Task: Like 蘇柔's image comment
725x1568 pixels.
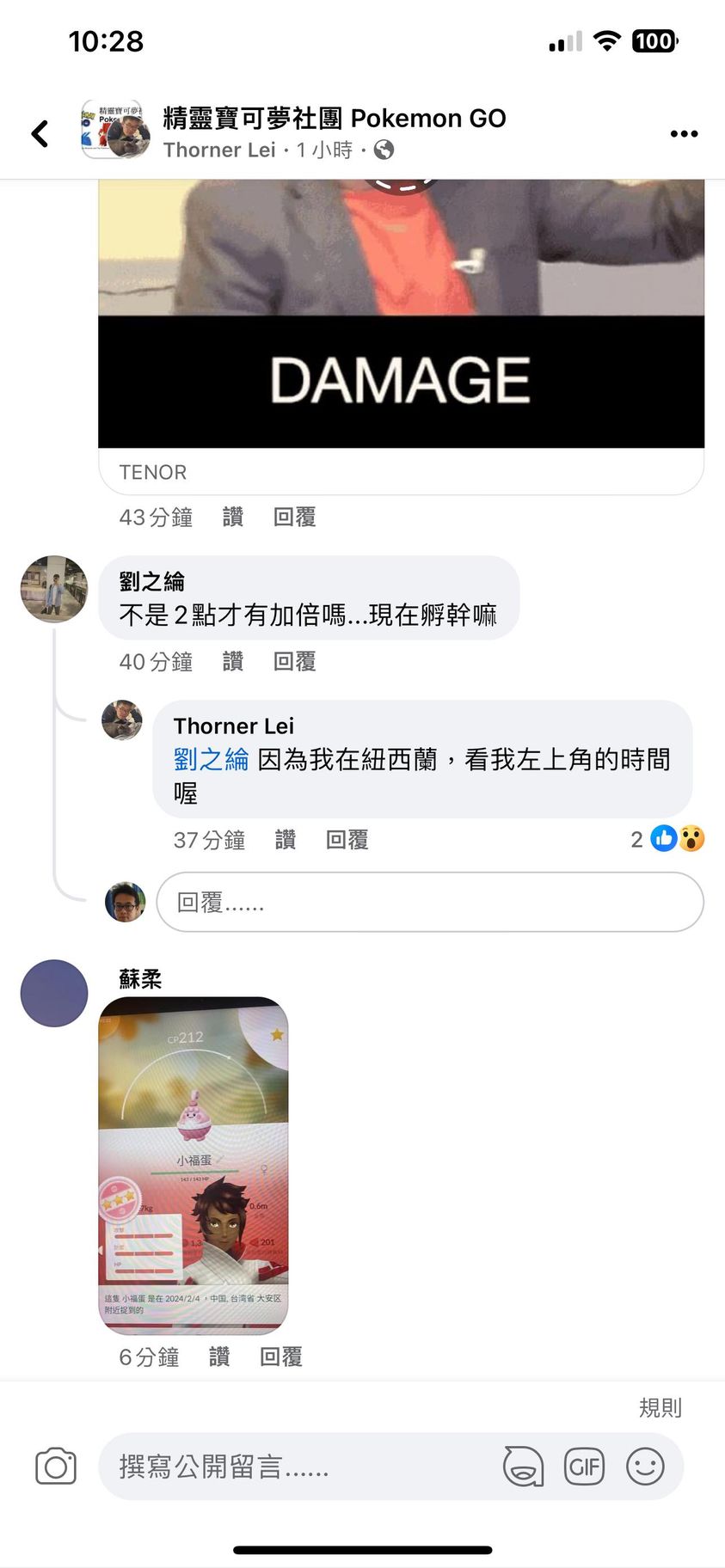Action: coord(219,1357)
